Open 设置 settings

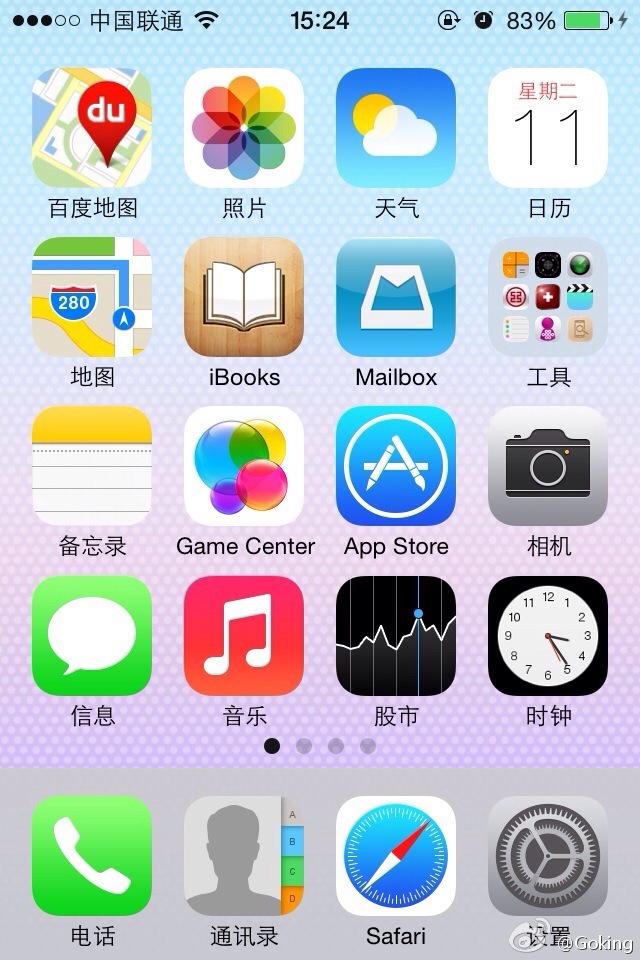coord(548,856)
